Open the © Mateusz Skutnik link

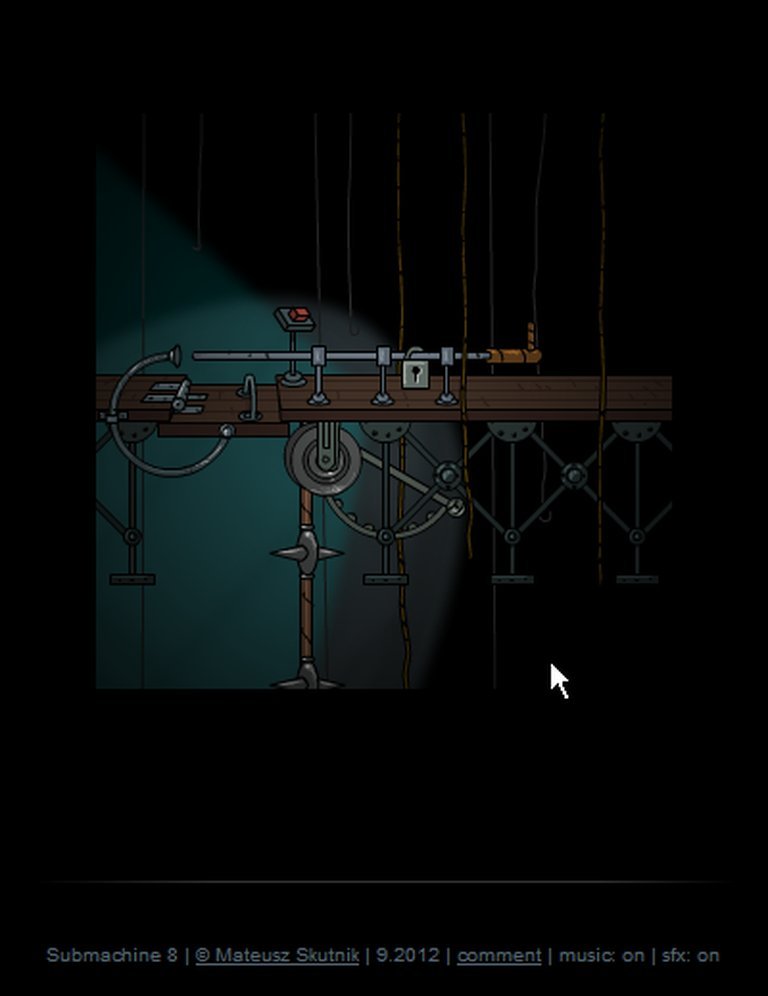[277, 955]
